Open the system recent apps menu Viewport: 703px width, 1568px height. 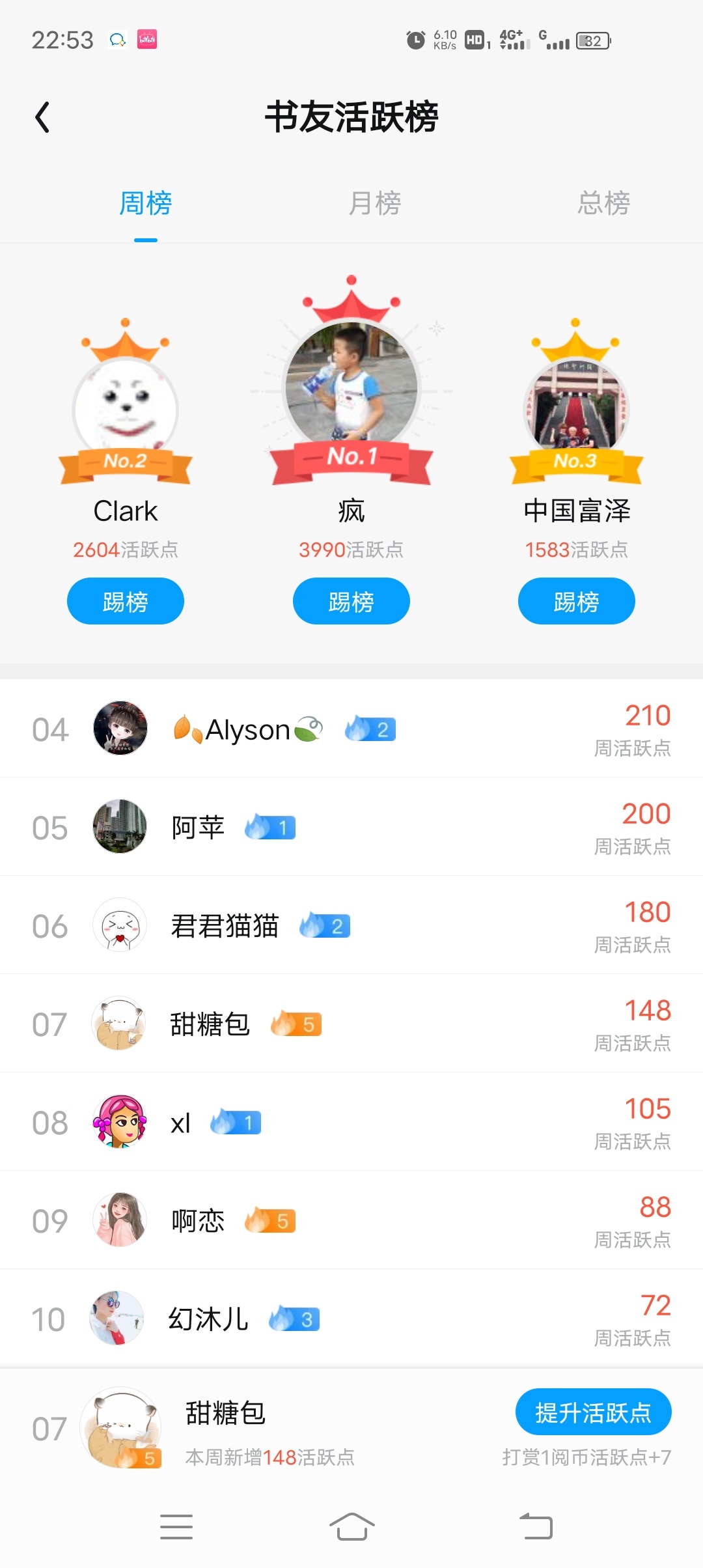tap(176, 1526)
